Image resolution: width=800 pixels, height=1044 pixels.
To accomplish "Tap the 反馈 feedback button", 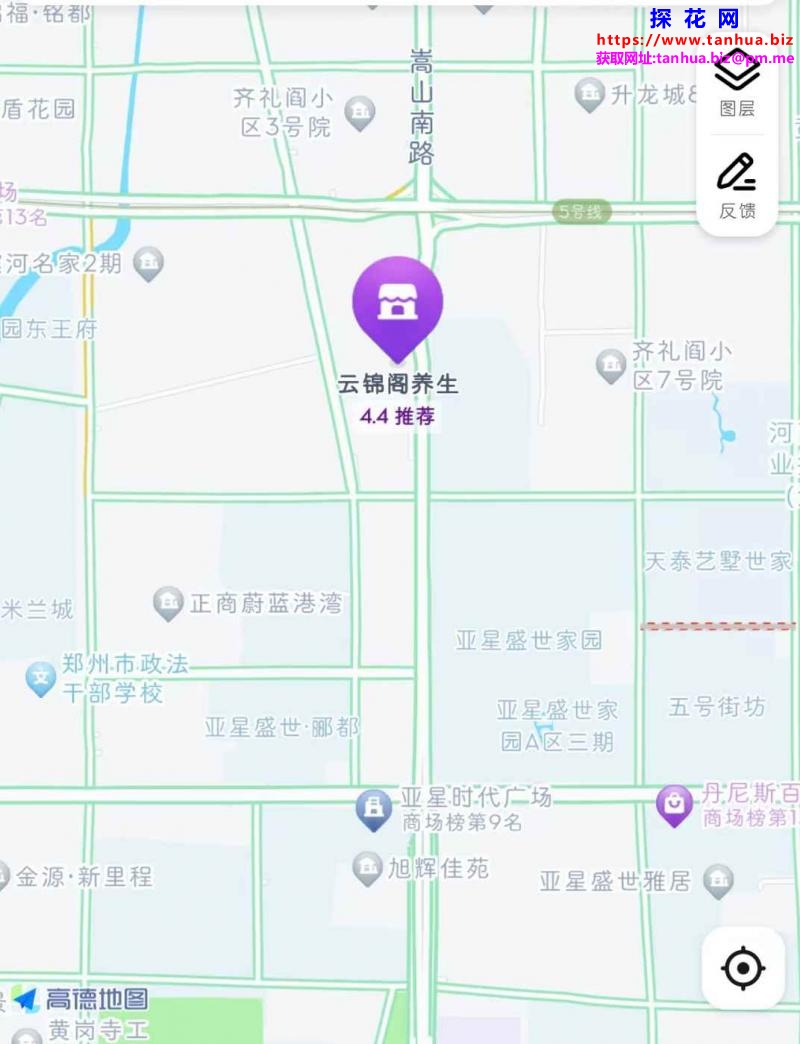I will (737, 186).
